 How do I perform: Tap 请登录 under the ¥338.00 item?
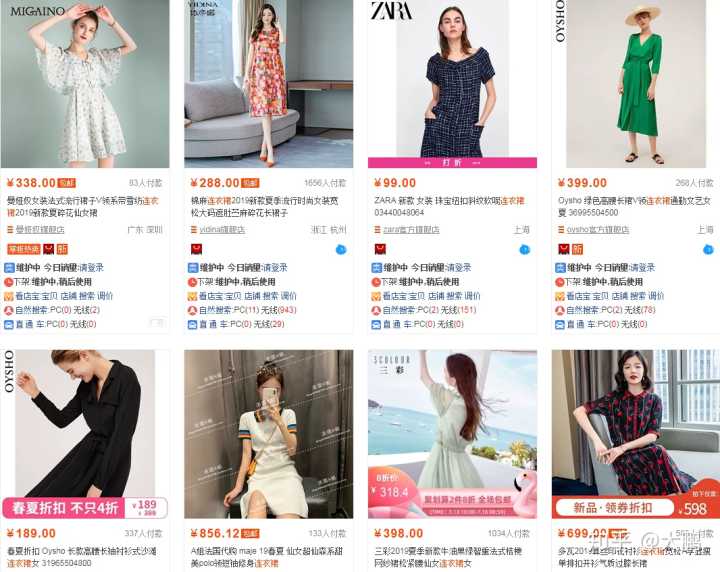click(x=91, y=268)
